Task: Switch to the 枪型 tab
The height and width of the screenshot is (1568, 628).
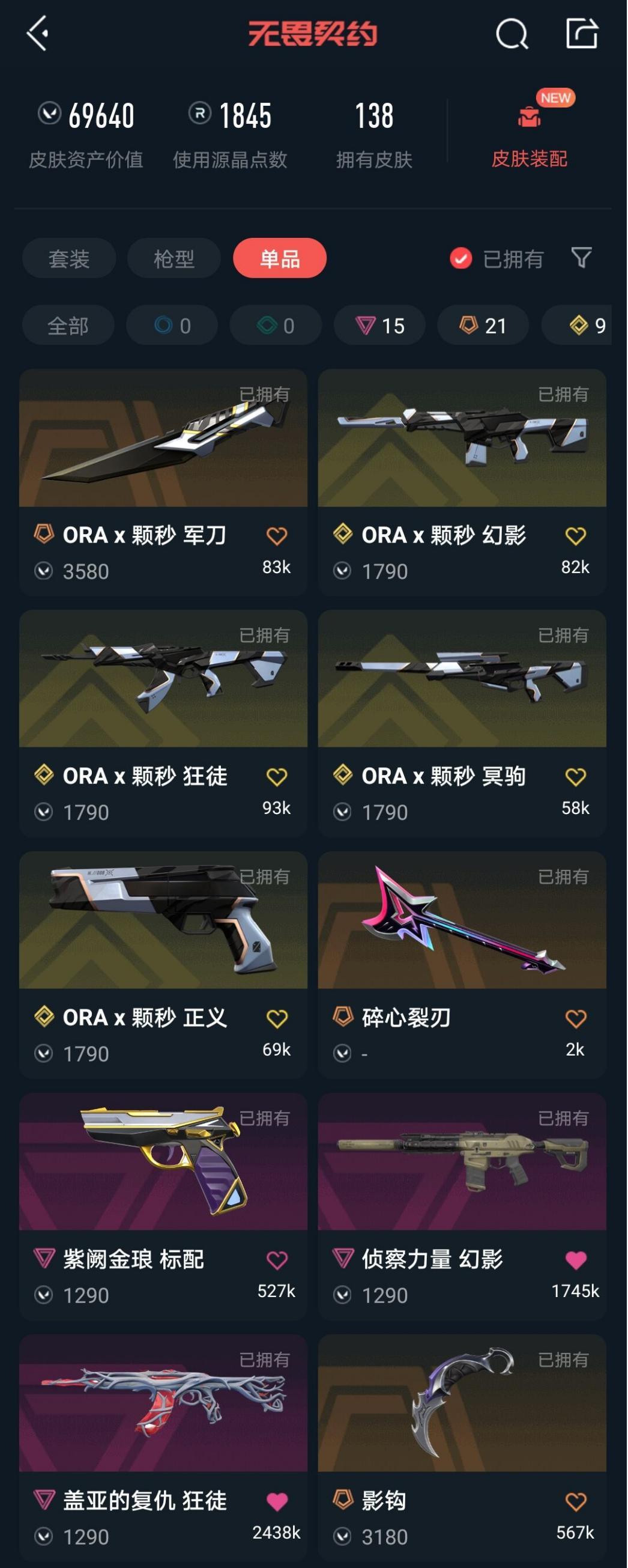Action: 174,259
